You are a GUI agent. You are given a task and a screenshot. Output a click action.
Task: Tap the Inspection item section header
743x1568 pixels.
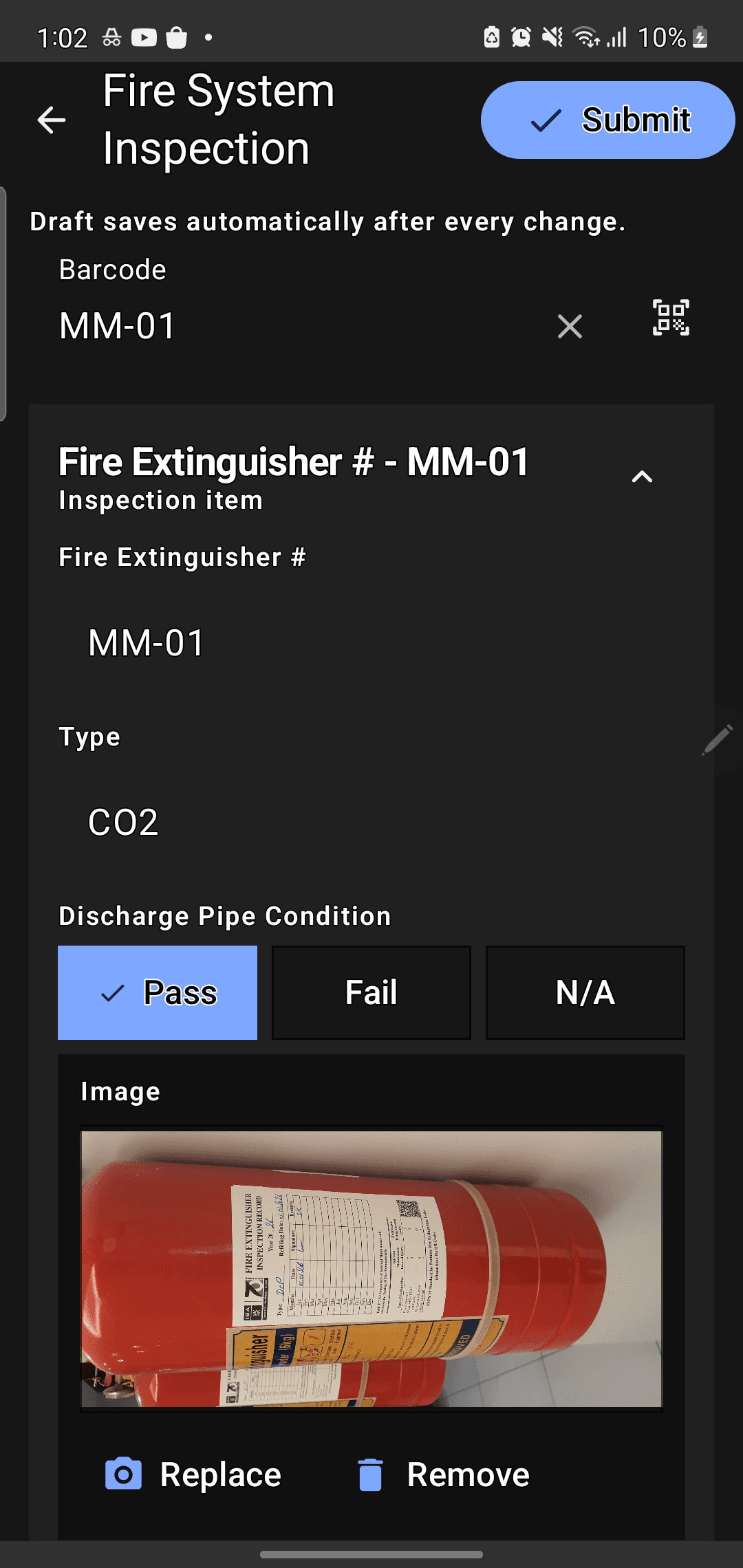[x=161, y=500]
